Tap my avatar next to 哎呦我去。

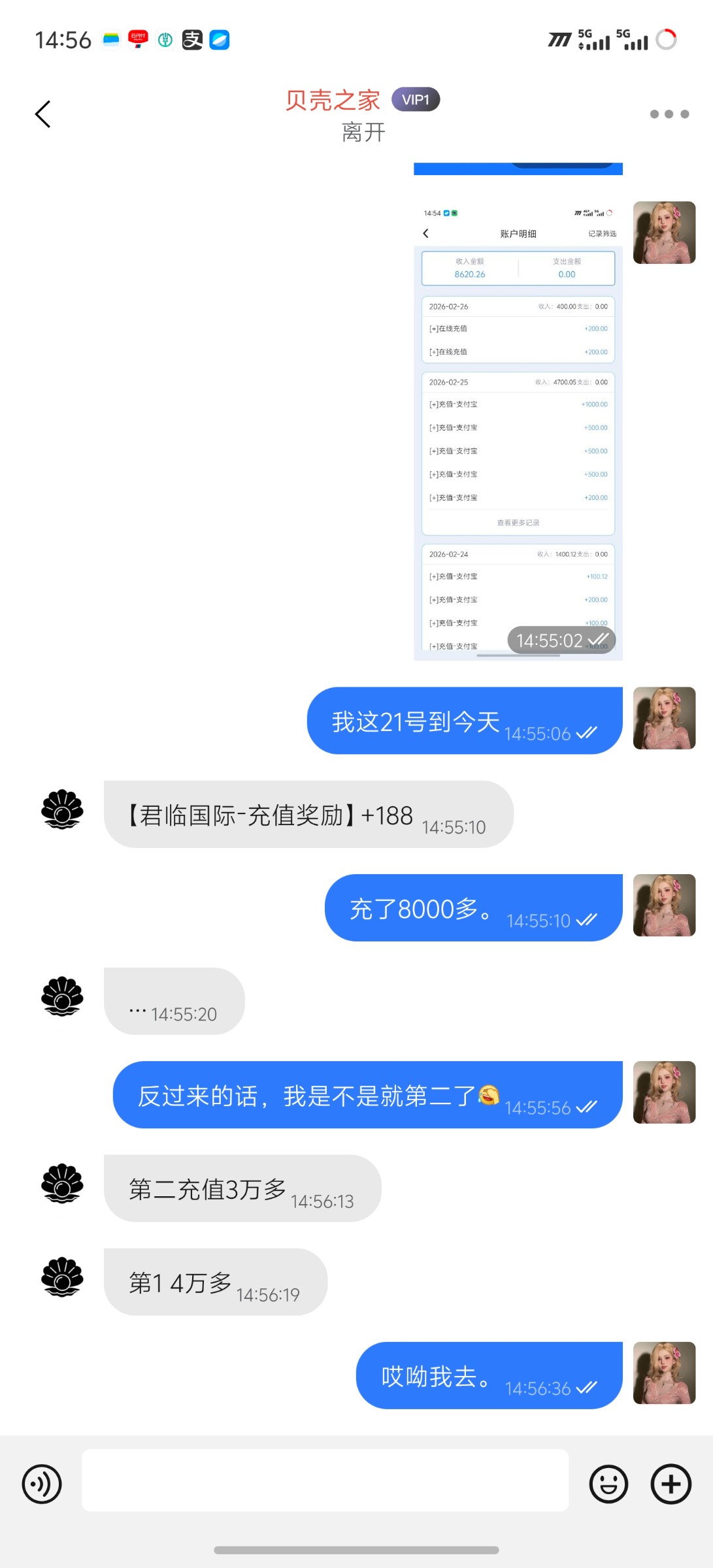click(x=664, y=1373)
